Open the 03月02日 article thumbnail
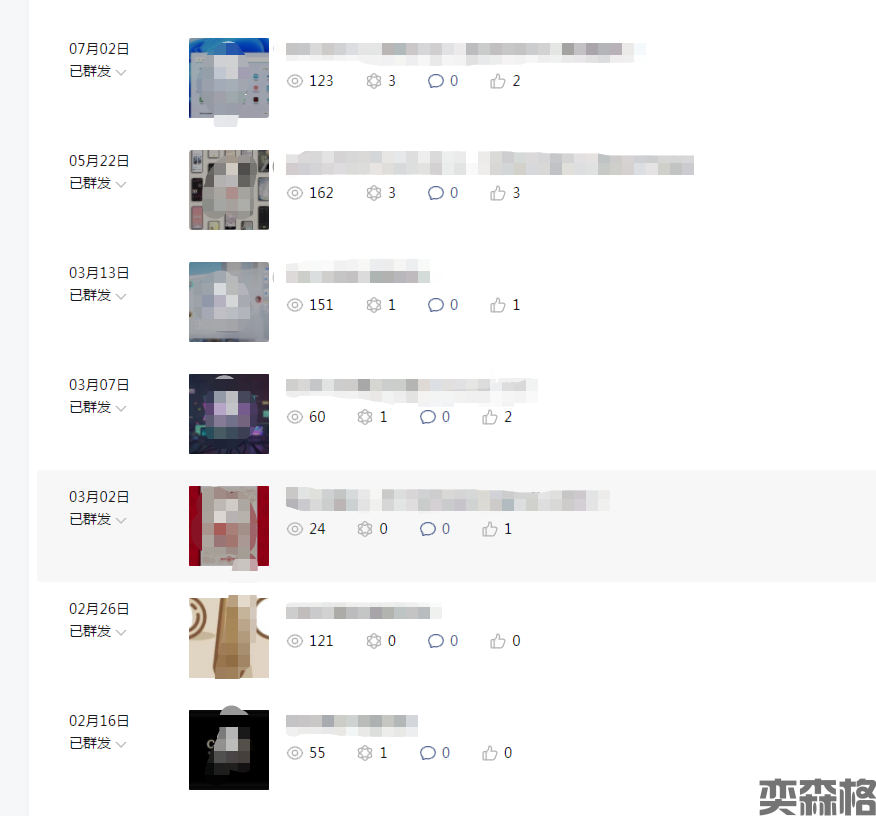The height and width of the screenshot is (816, 876). click(x=229, y=526)
